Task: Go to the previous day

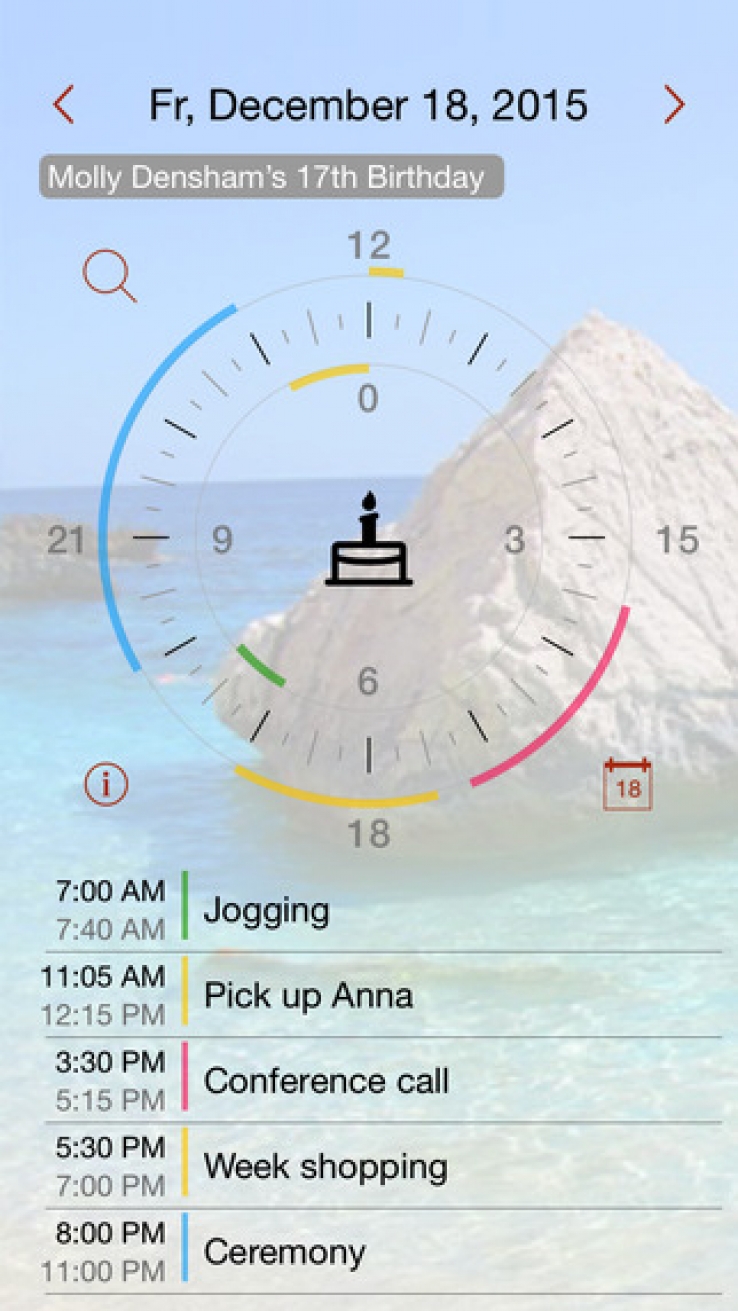Action: pyautogui.click(x=64, y=105)
